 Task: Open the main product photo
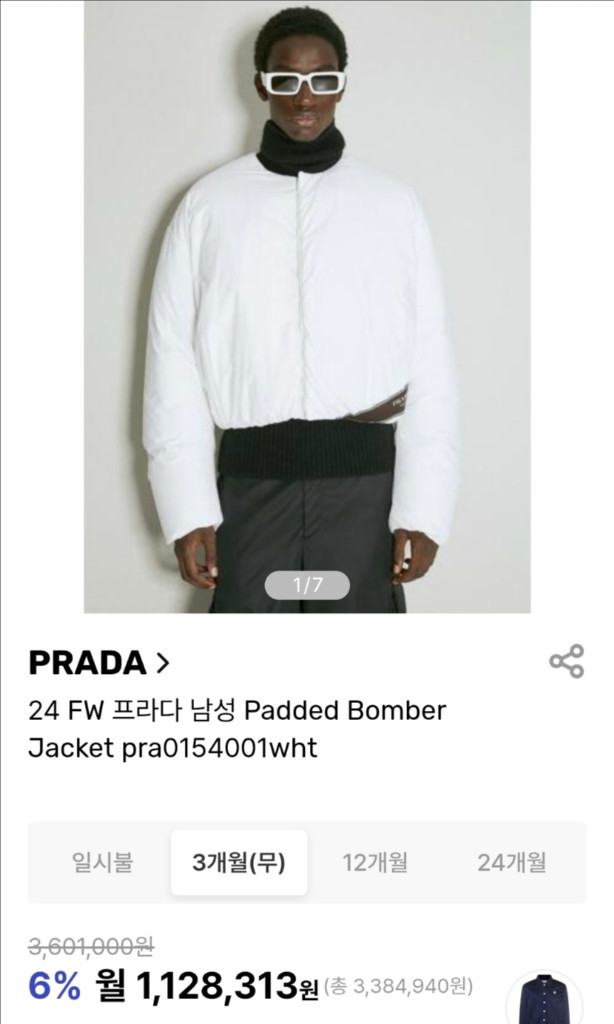[307, 300]
